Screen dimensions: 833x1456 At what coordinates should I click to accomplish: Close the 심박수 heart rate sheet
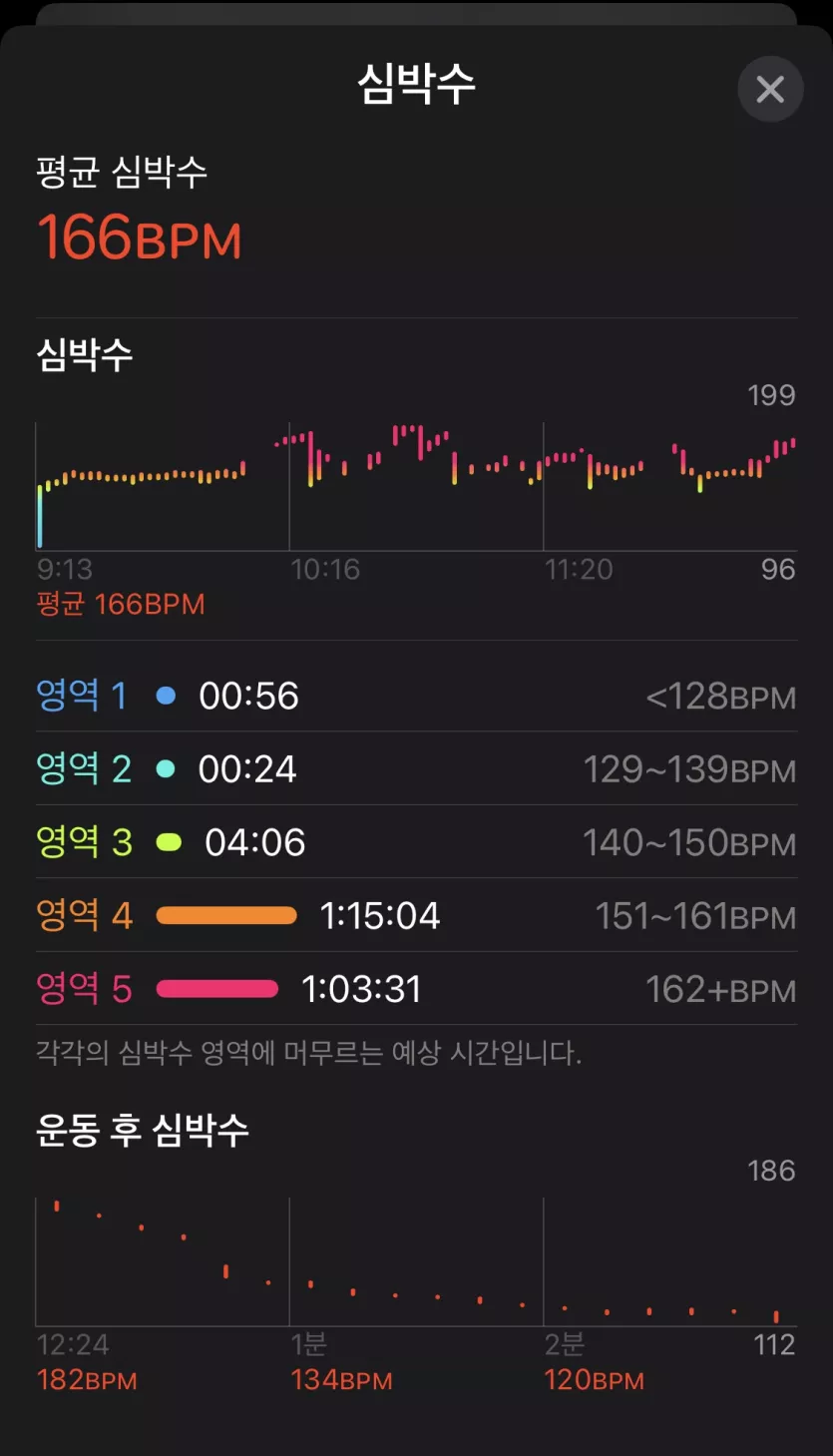click(x=770, y=90)
